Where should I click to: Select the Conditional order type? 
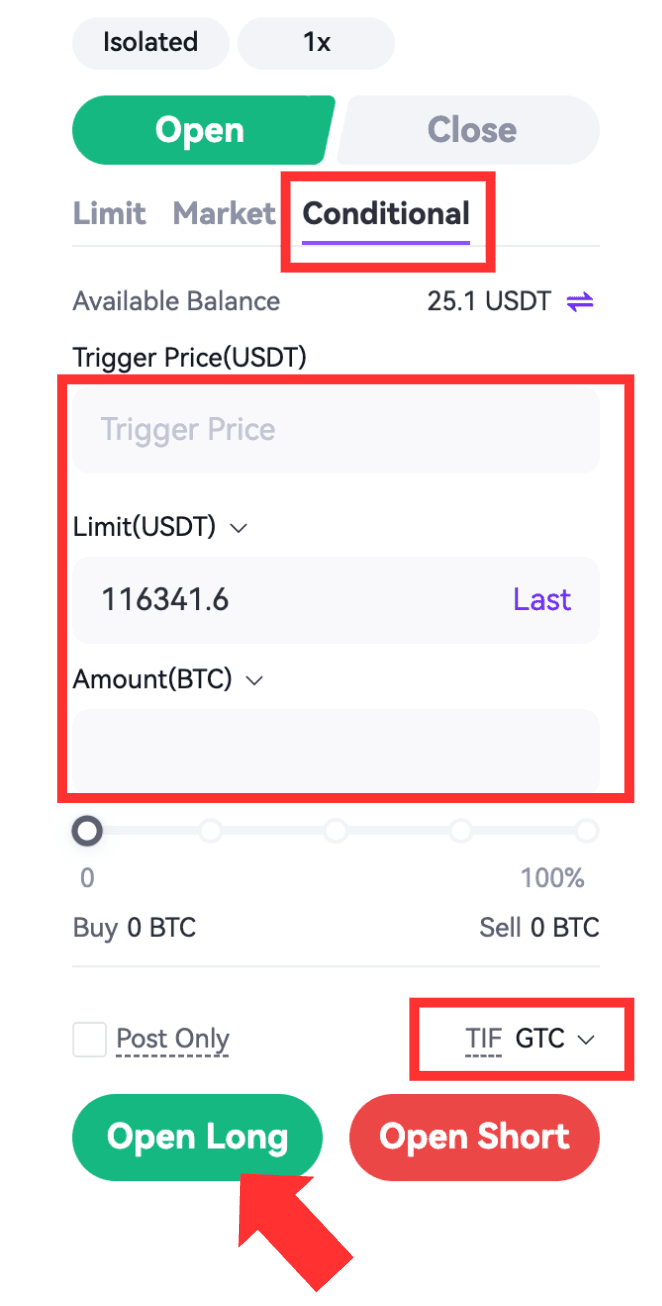pos(386,213)
